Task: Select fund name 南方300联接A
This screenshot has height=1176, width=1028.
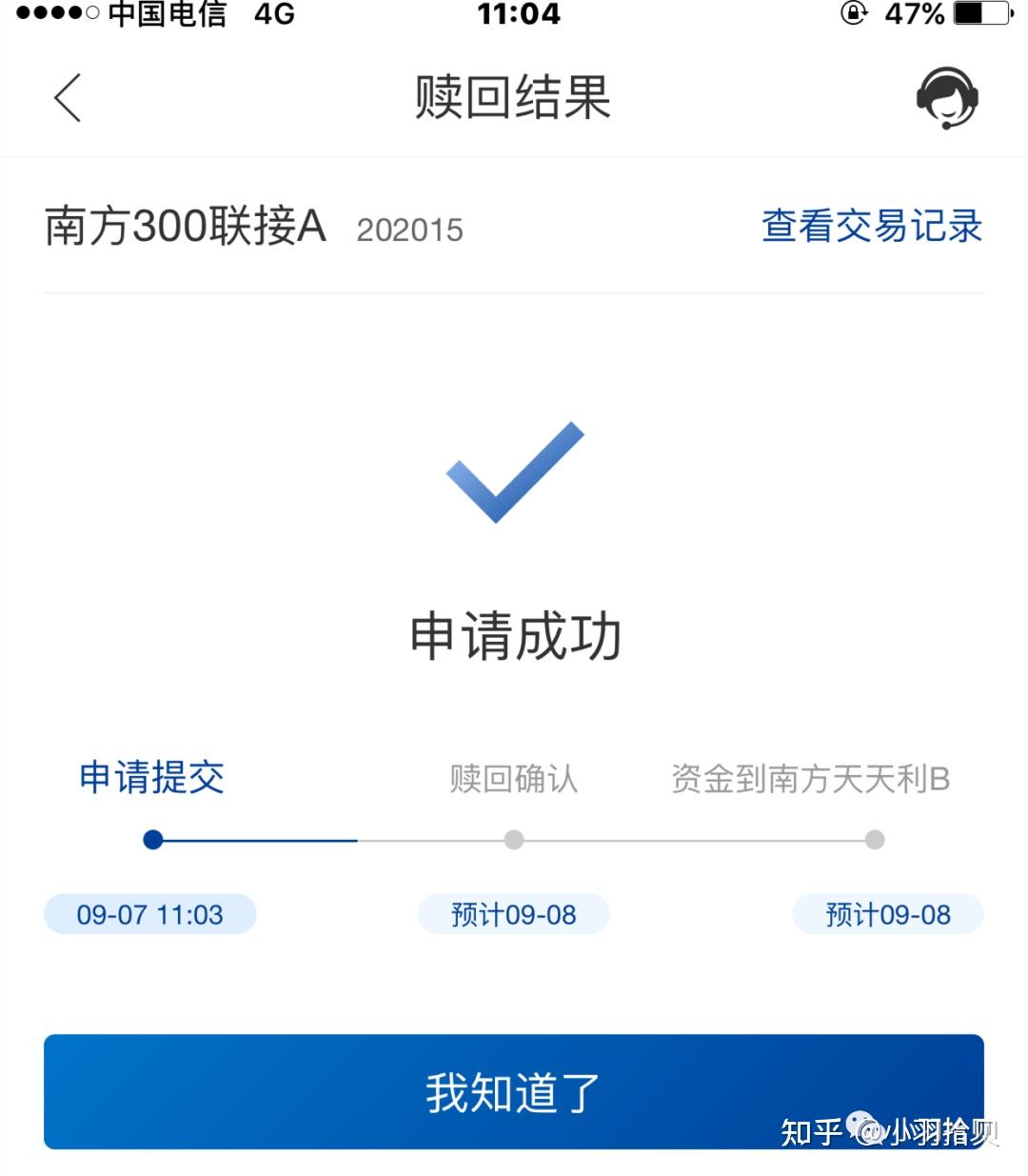Action: pyautogui.click(x=185, y=227)
